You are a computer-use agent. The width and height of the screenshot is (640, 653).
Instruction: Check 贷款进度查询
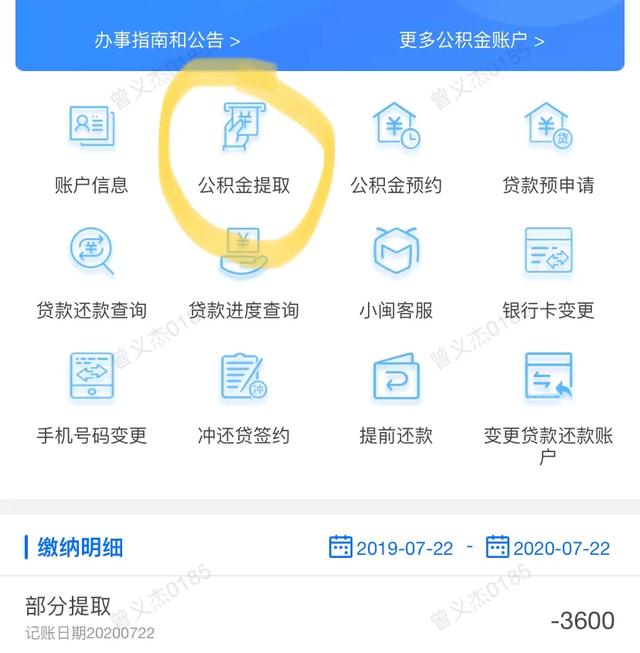(244, 272)
